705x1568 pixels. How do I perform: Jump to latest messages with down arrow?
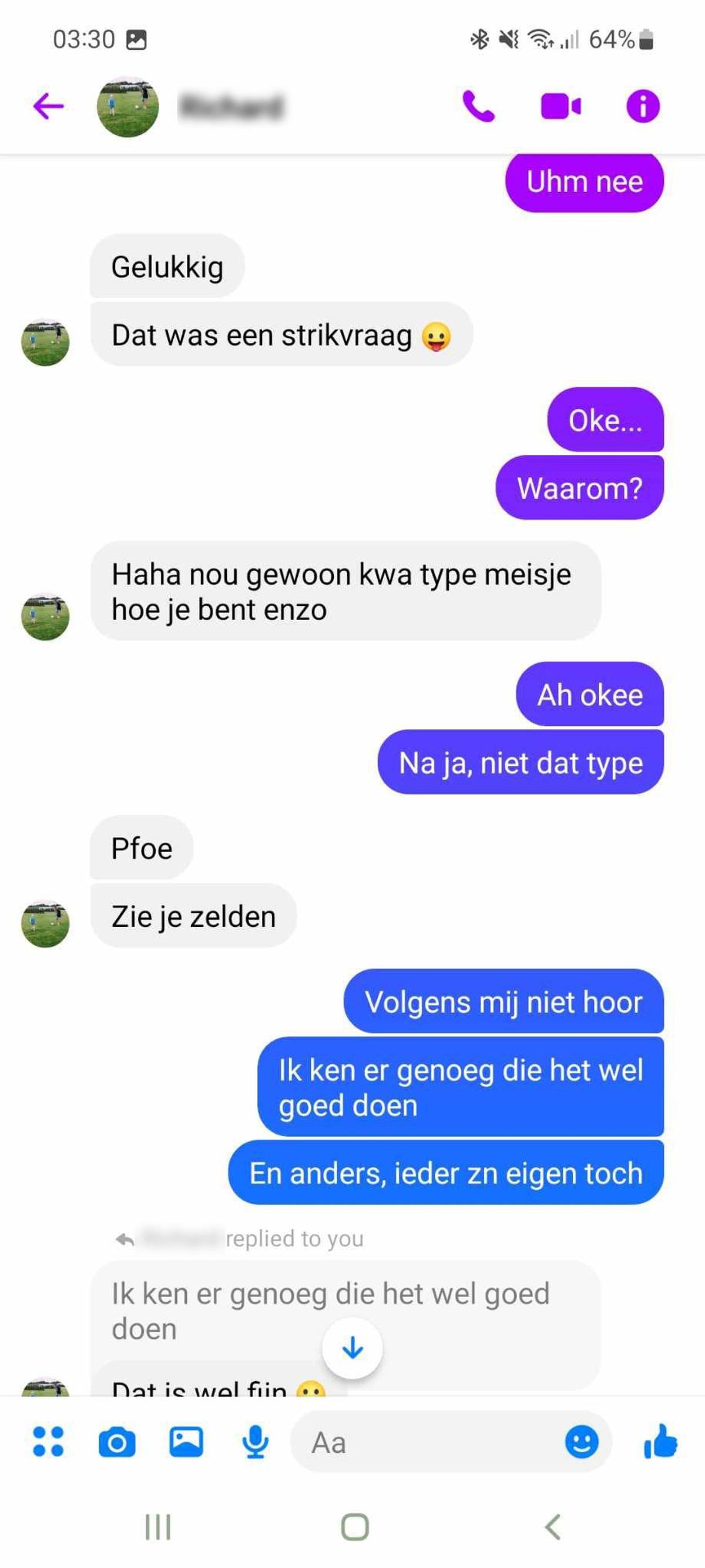[x=352, y=1348]
